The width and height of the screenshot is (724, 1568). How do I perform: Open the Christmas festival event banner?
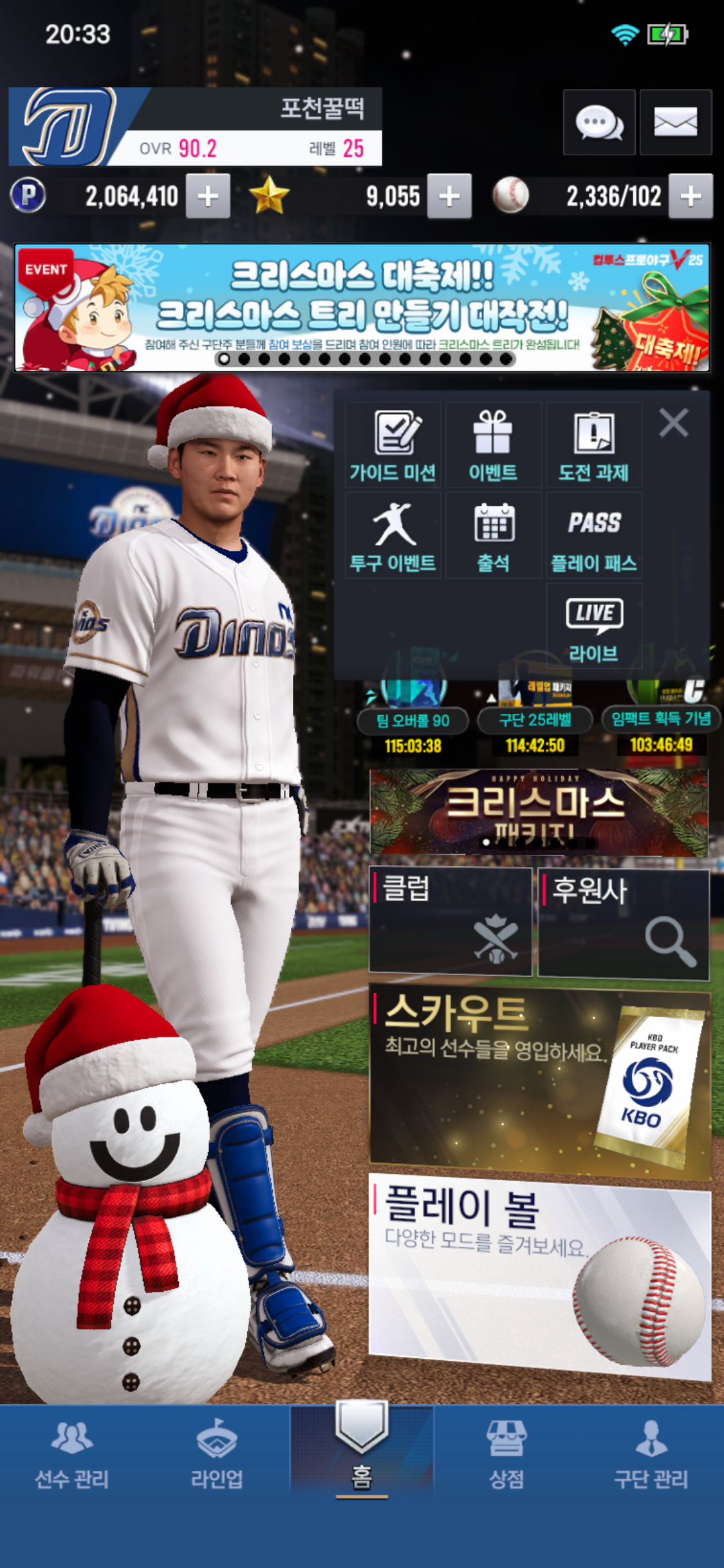362,307
